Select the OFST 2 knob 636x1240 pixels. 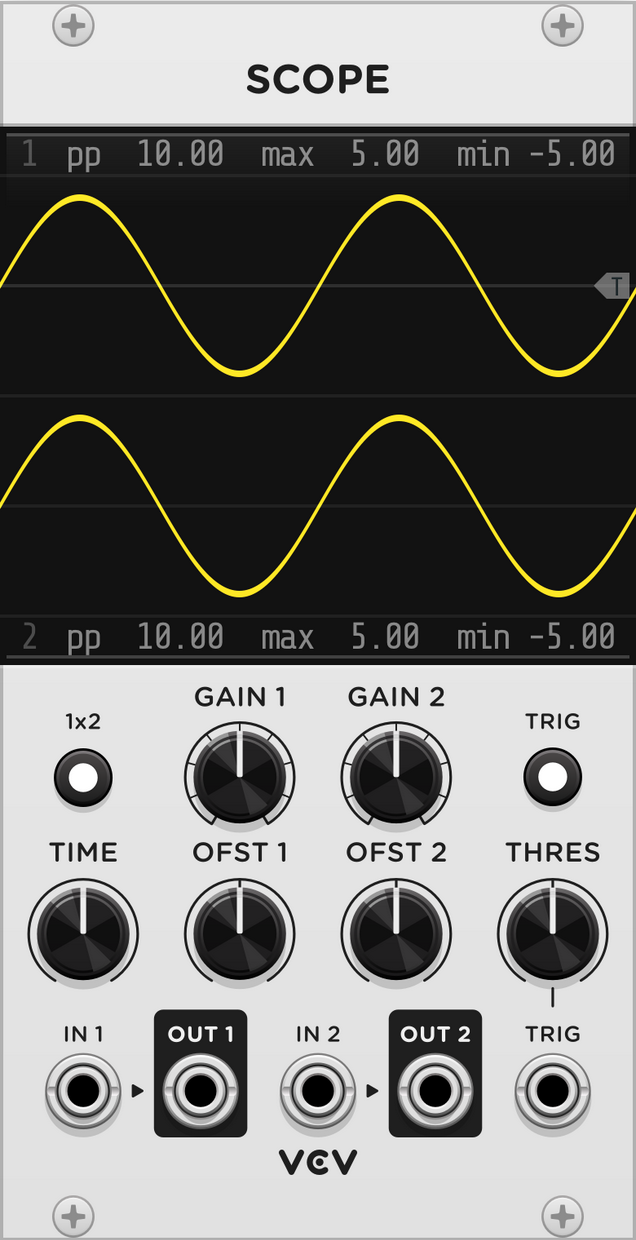[396, 932]
